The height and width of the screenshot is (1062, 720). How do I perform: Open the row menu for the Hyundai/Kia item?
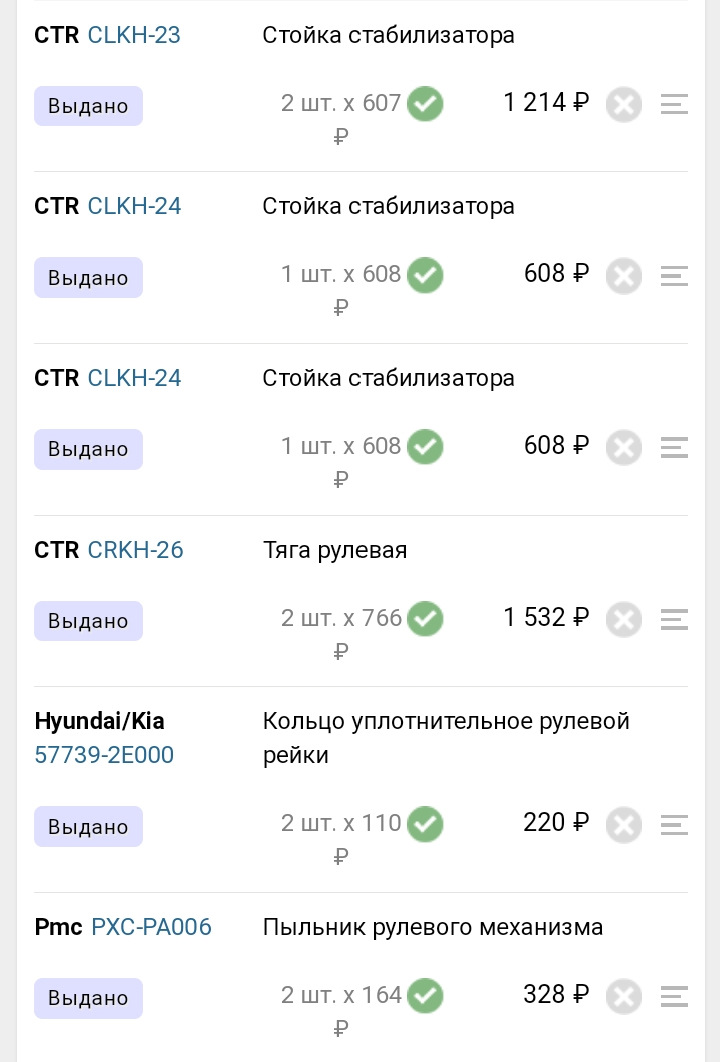point(673,824)
